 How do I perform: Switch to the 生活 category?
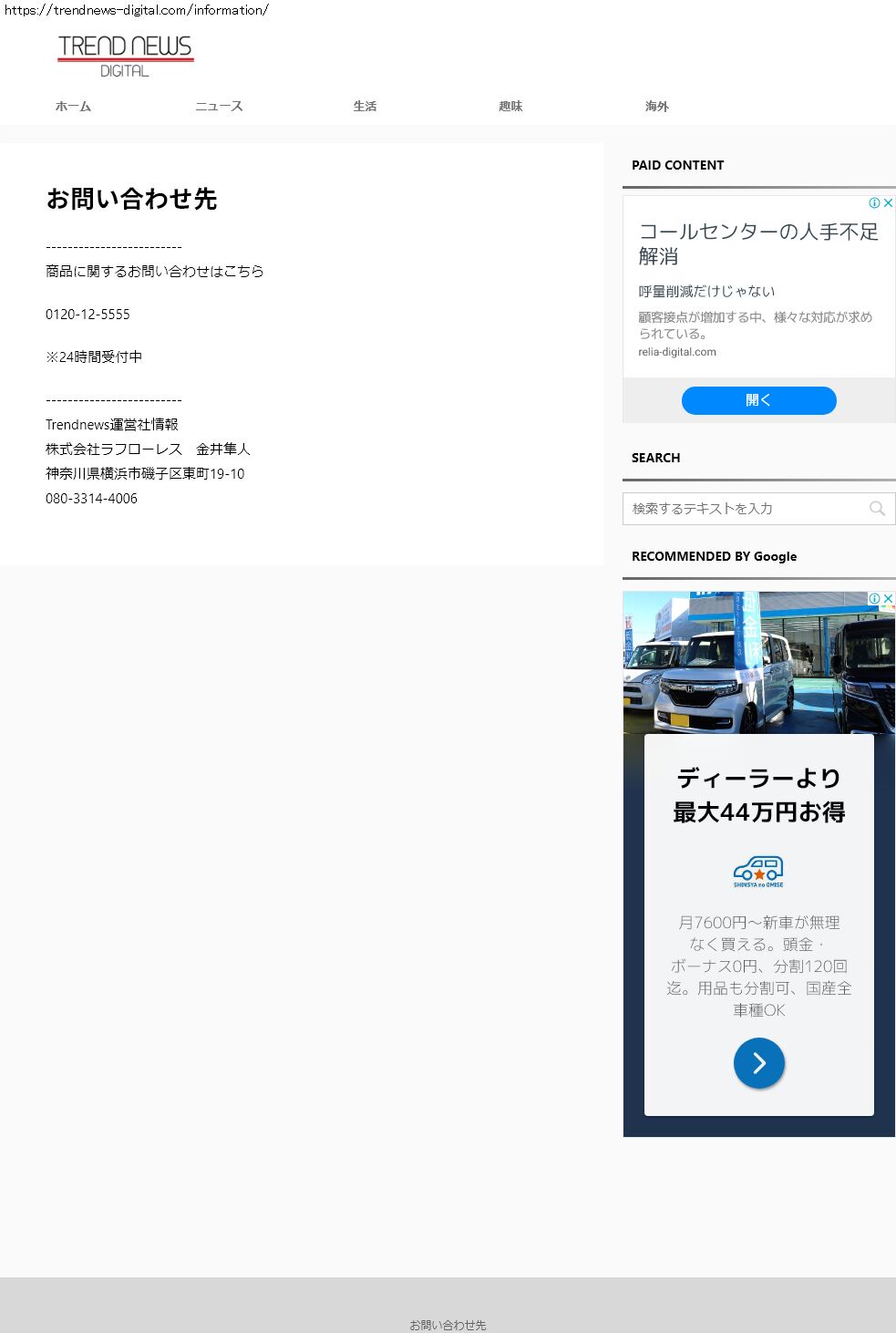point(365,107)
